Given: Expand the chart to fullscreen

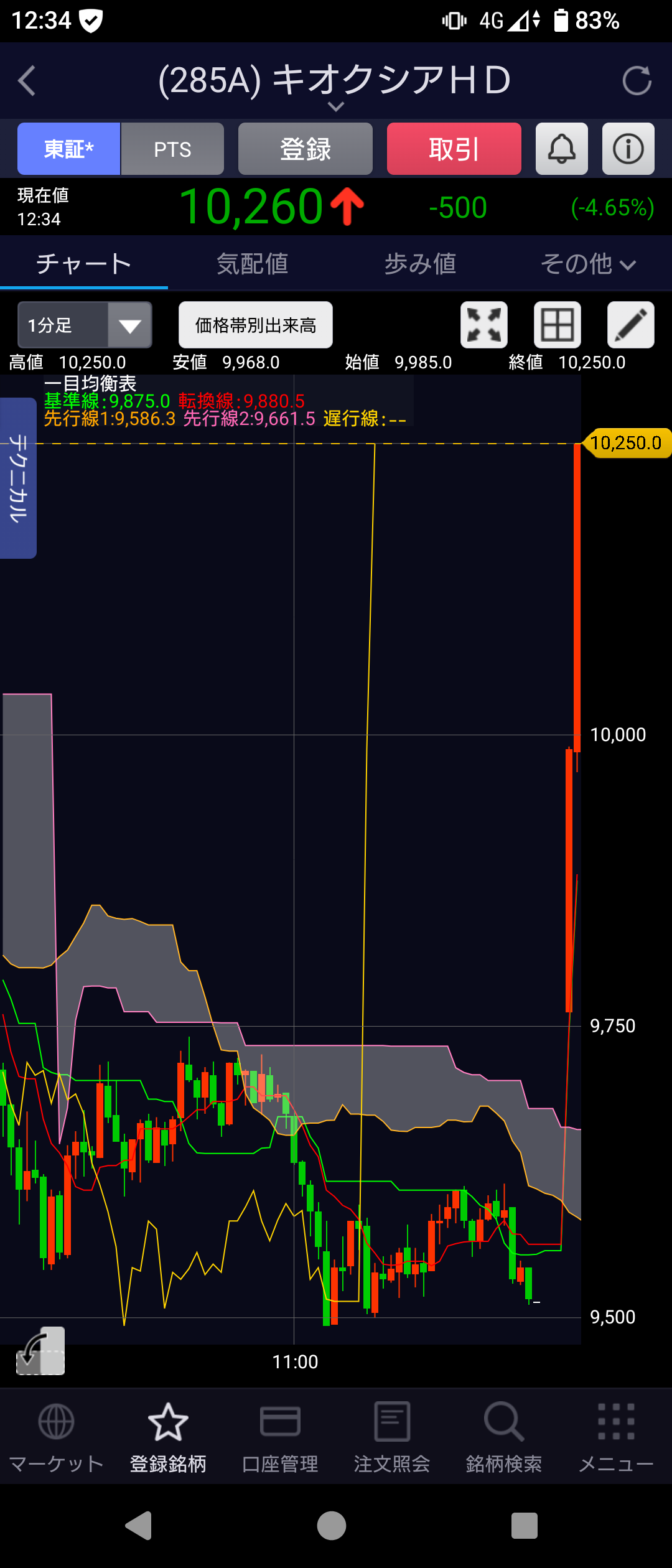Looking at the screenshot, I should [483, 325].
